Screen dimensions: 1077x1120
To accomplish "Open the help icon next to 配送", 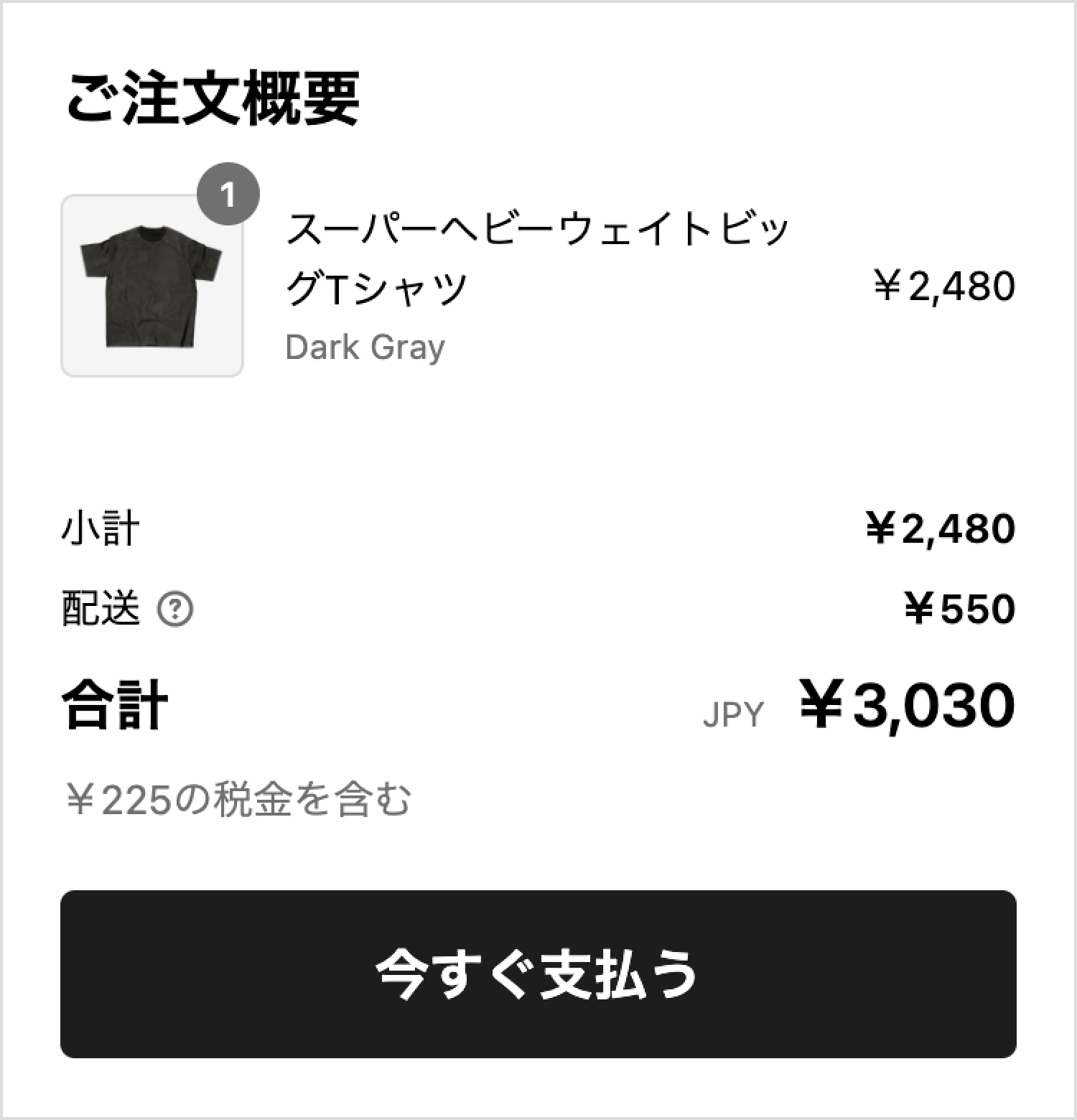I will [175, 610].
